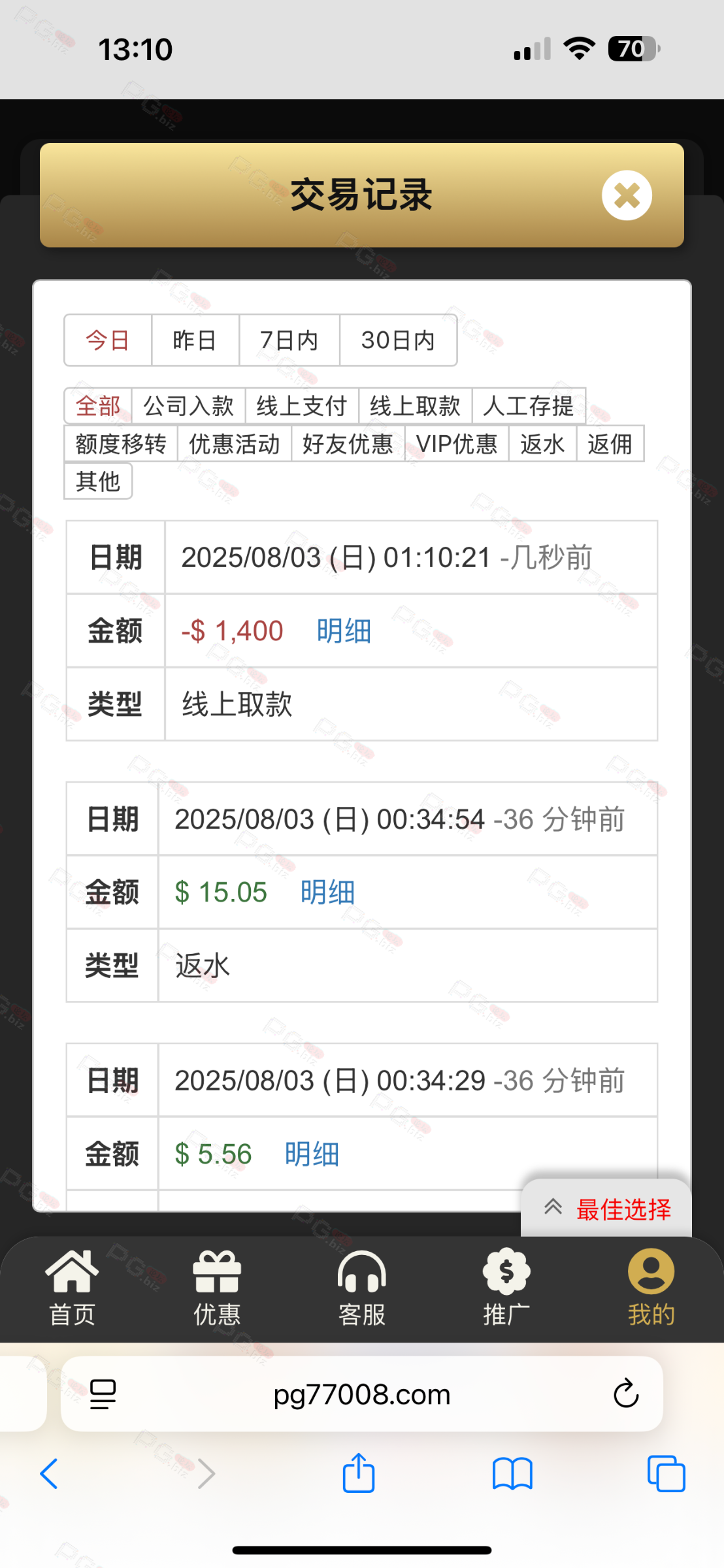Go to the 首页 tab
Image resolution: width=724 pixels, height=1568 pixels.
coord(72,1288)
